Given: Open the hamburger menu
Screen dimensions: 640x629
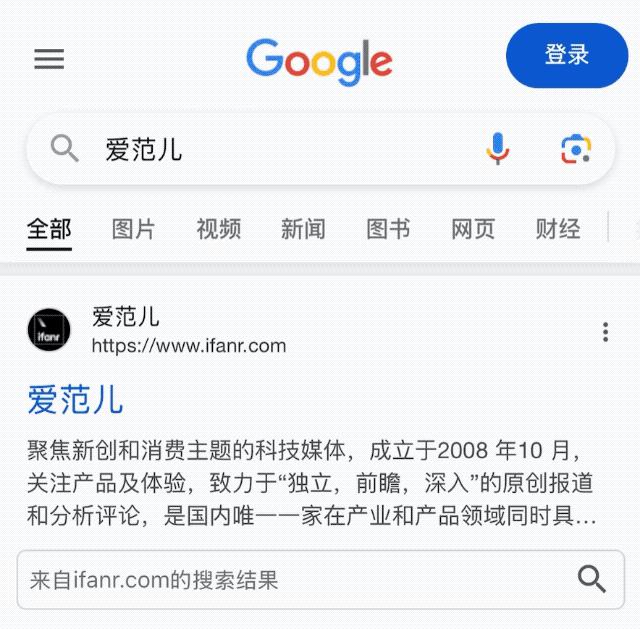Looking at the screenshot, I should [49, 59].
